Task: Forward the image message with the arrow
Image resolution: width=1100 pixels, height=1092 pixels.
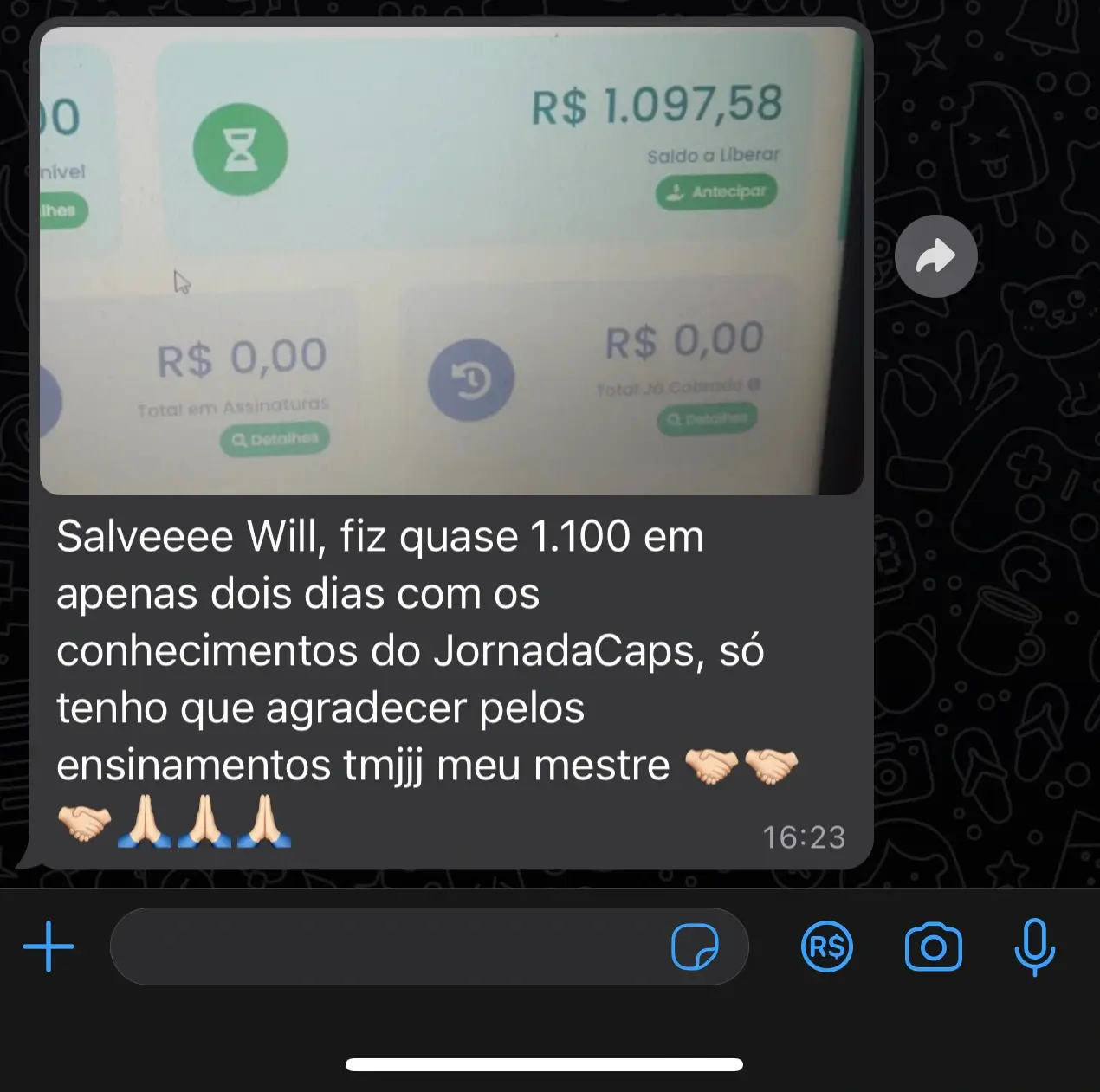Action: pos(935,256)
